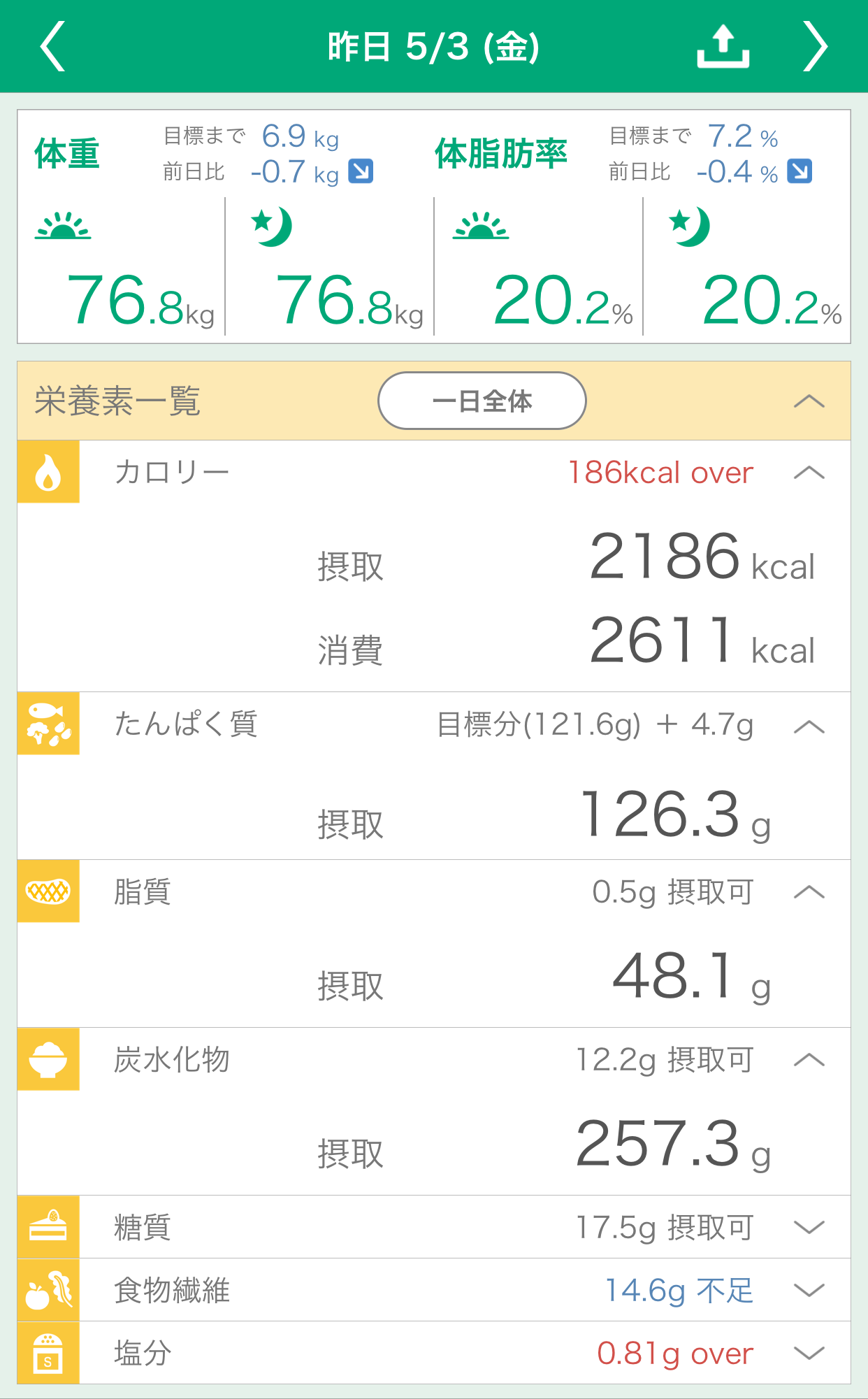Collapse the 脂質 row

click(x=809, y=892)
